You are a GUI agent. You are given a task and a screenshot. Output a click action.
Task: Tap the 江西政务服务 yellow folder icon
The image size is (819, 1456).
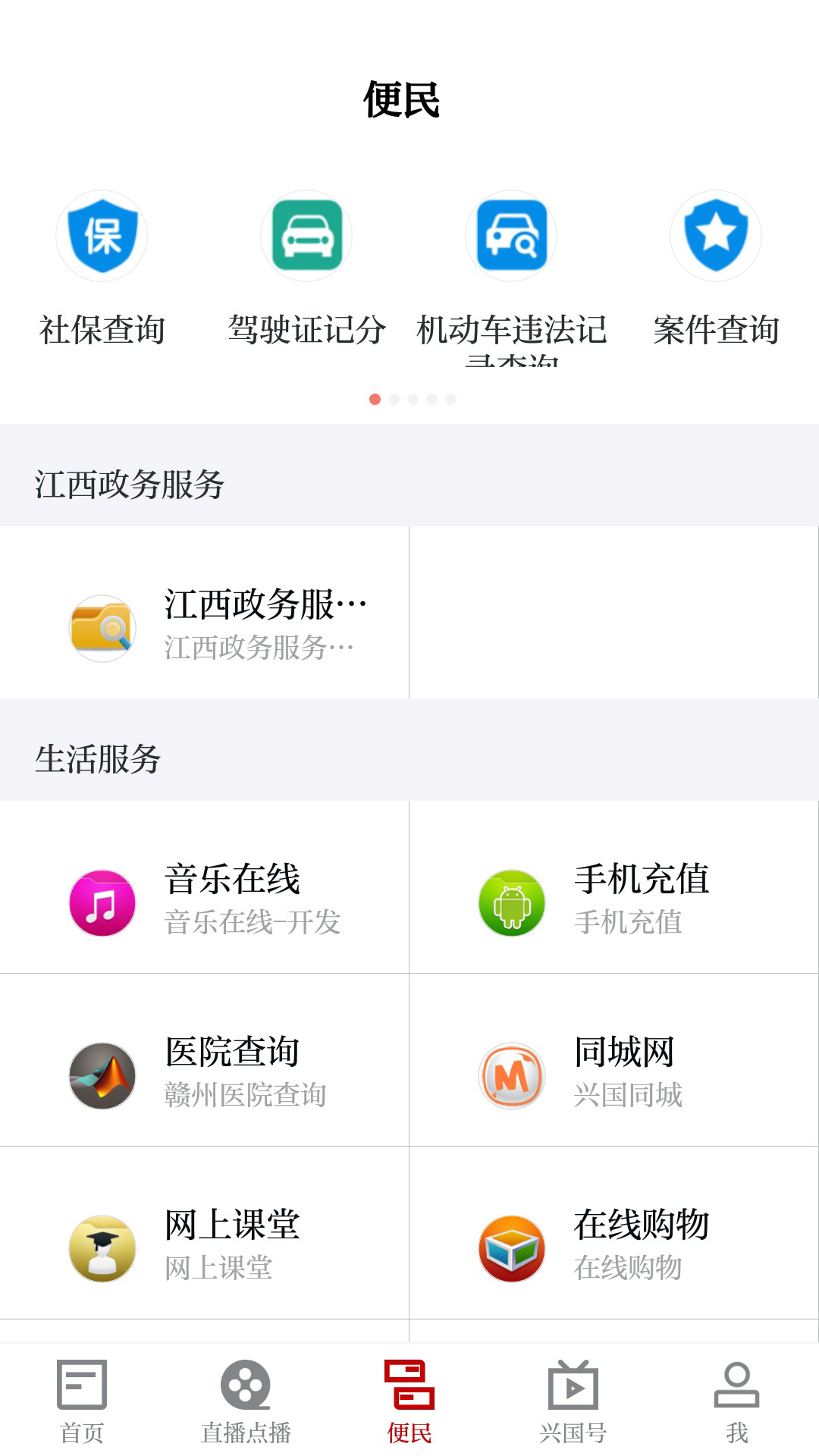pyautogui.click(x=102, y=626)
